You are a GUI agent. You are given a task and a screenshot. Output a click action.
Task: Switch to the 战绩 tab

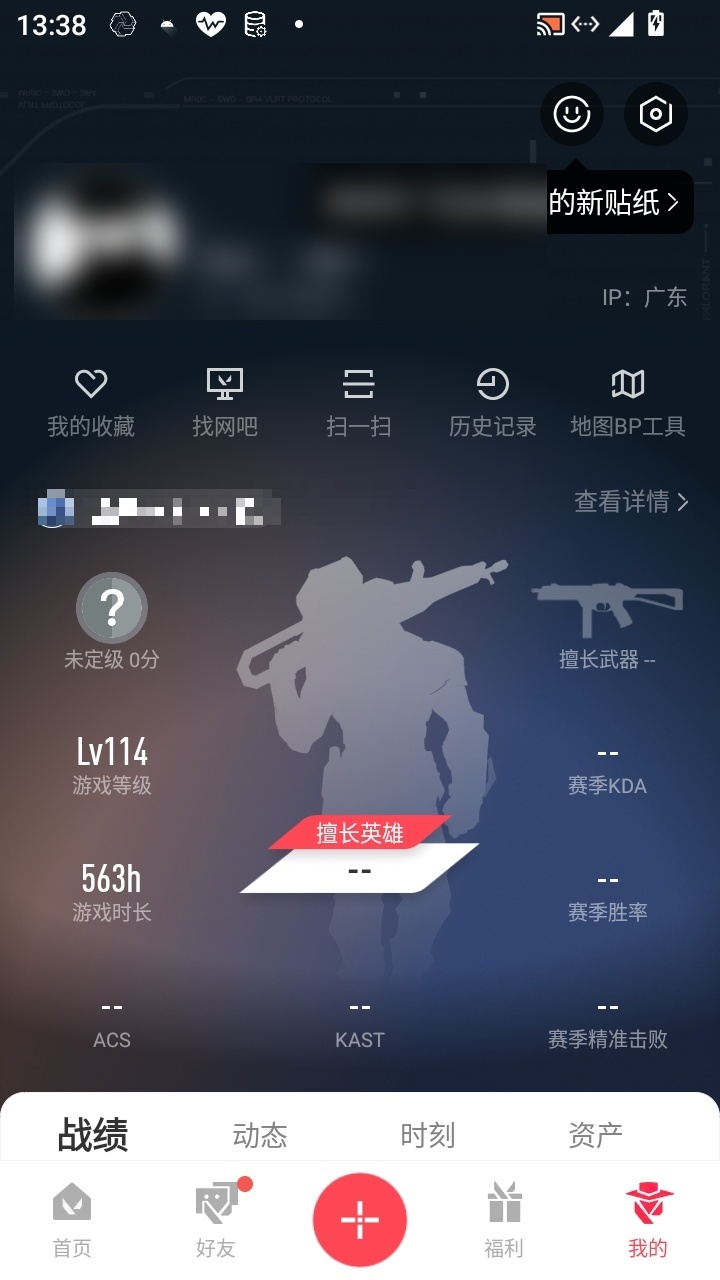click(x=93, y=1135)
